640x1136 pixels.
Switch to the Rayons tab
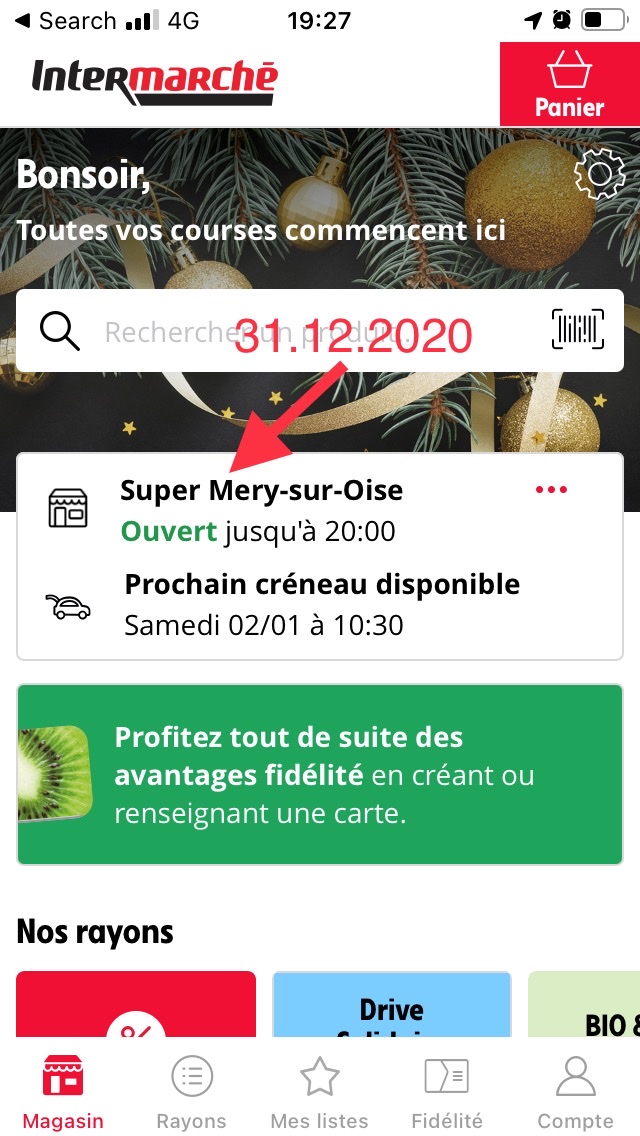coord(191,1093)
